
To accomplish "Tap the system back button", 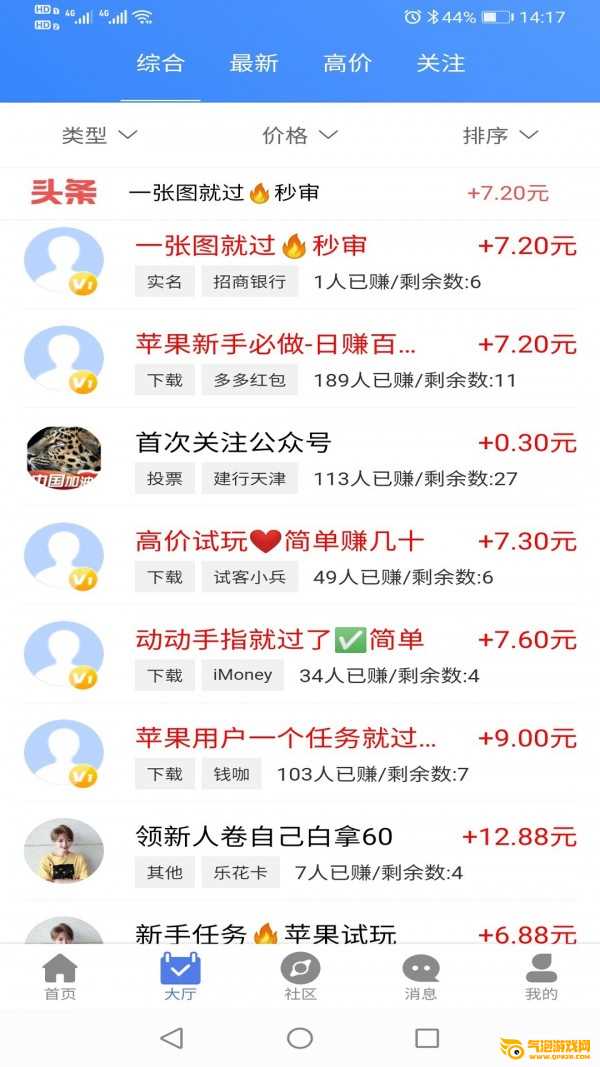I will pos(172,1038).
